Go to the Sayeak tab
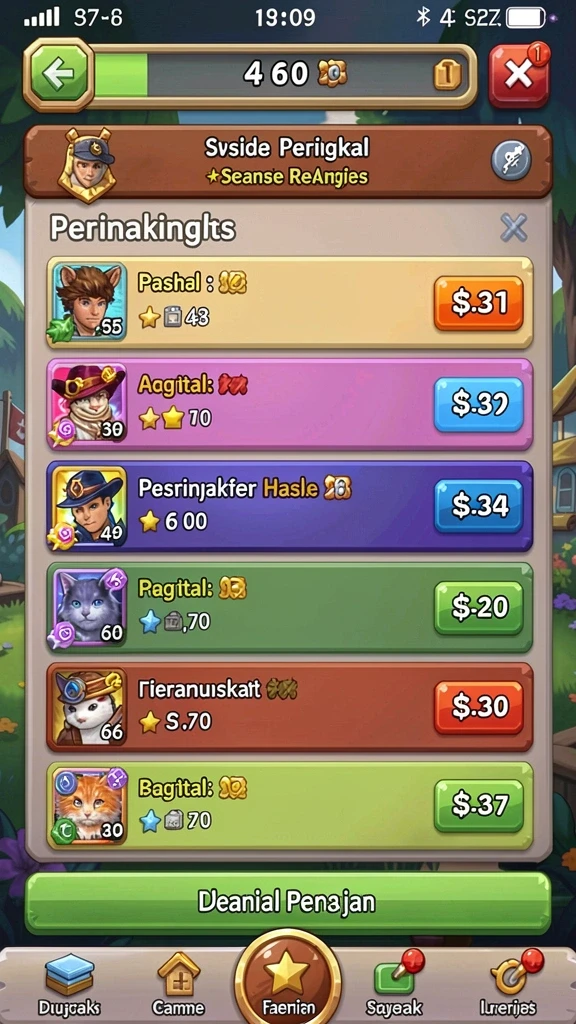576x1024 pixels. [x=394, y=983]
